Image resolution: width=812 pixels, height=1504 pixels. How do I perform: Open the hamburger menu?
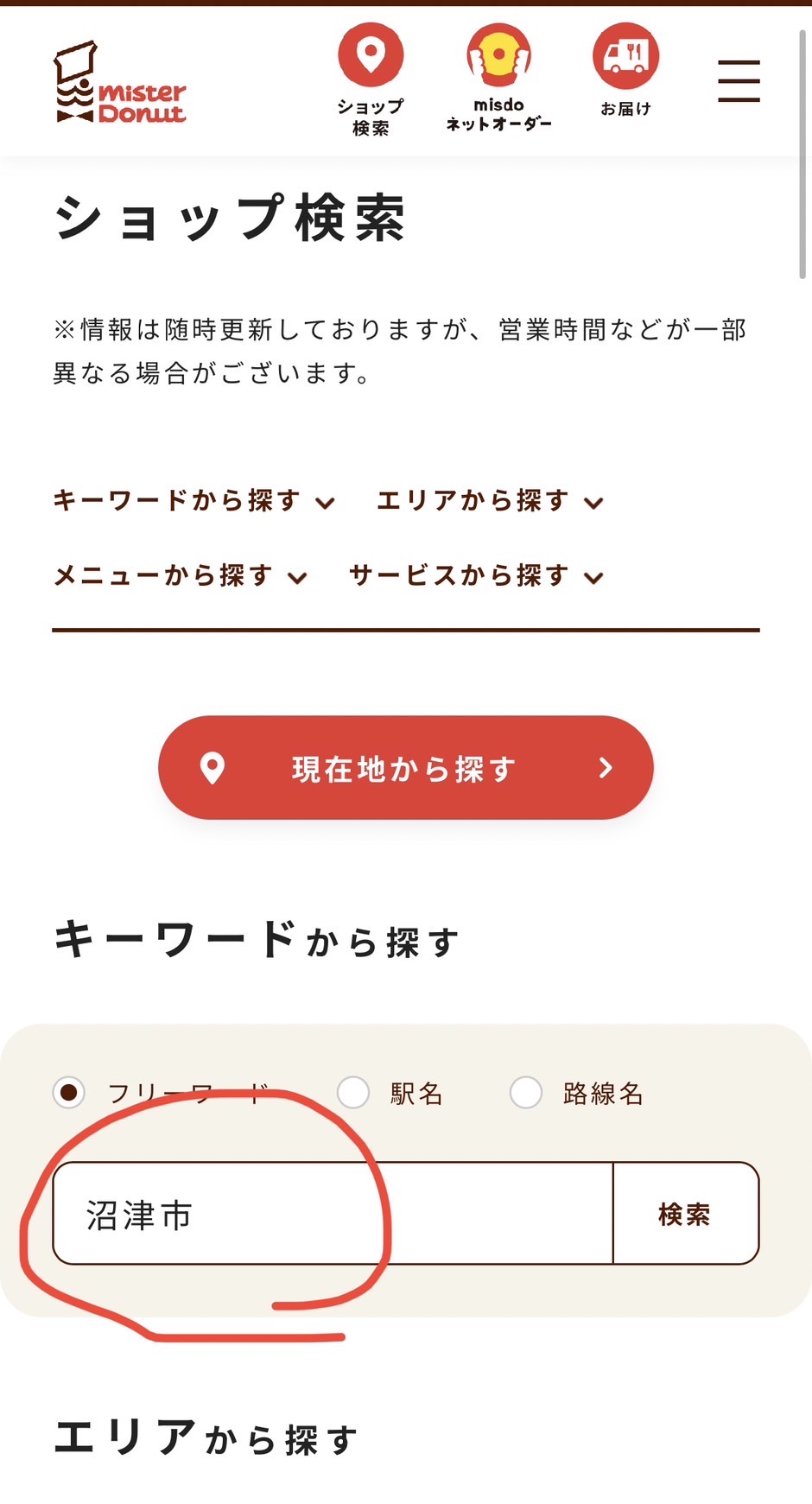pyautogui.click(x=739, y=80)
